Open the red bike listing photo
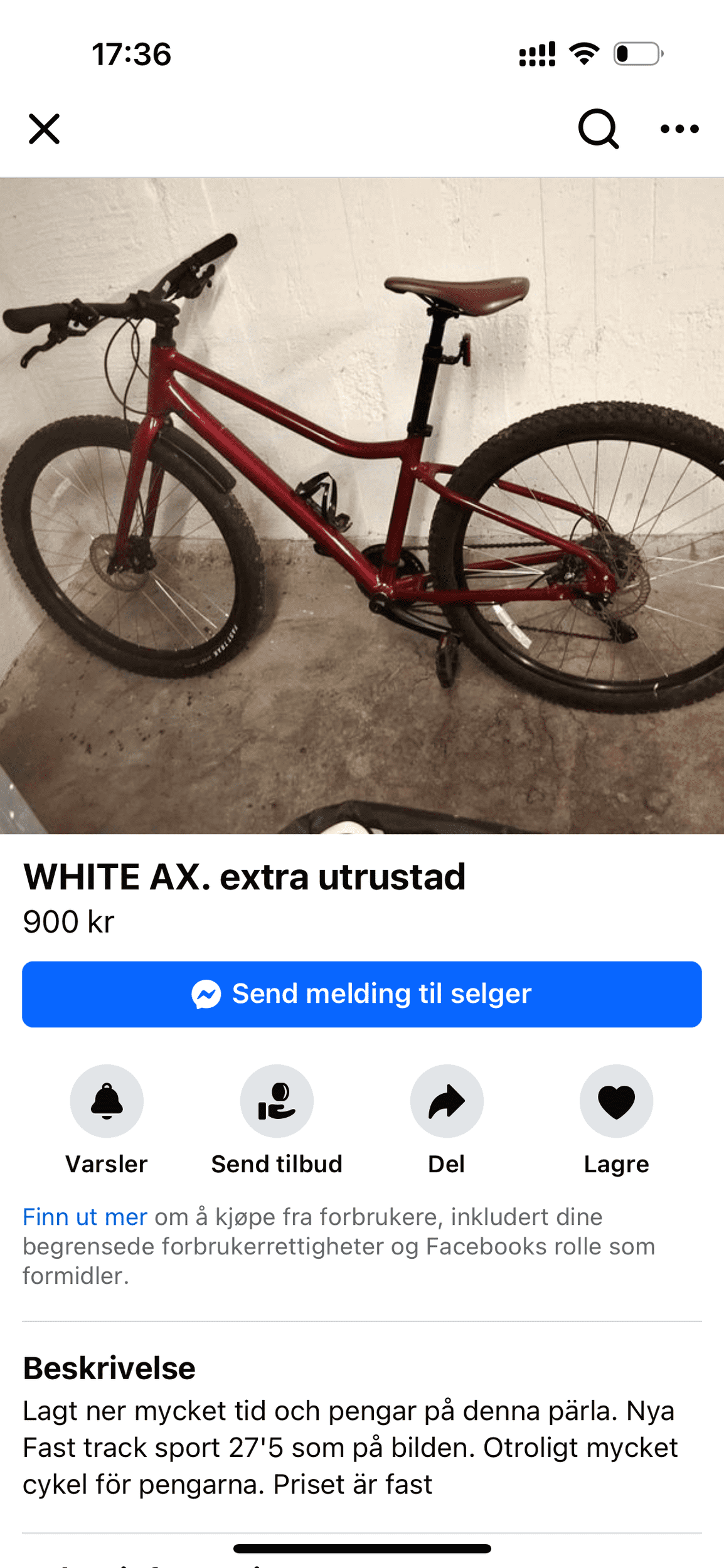 [362, 506]
